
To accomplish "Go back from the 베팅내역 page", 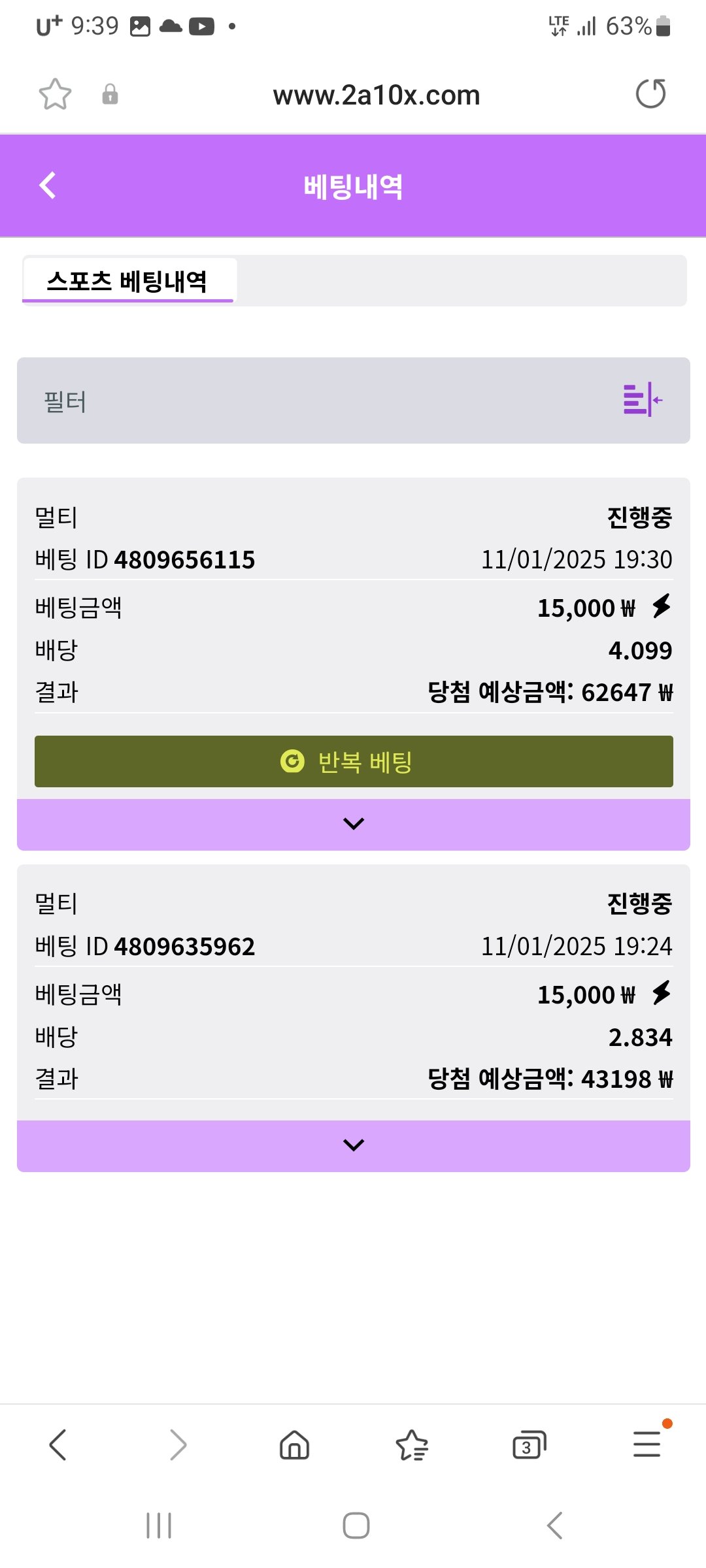I will tap(48, 186).
